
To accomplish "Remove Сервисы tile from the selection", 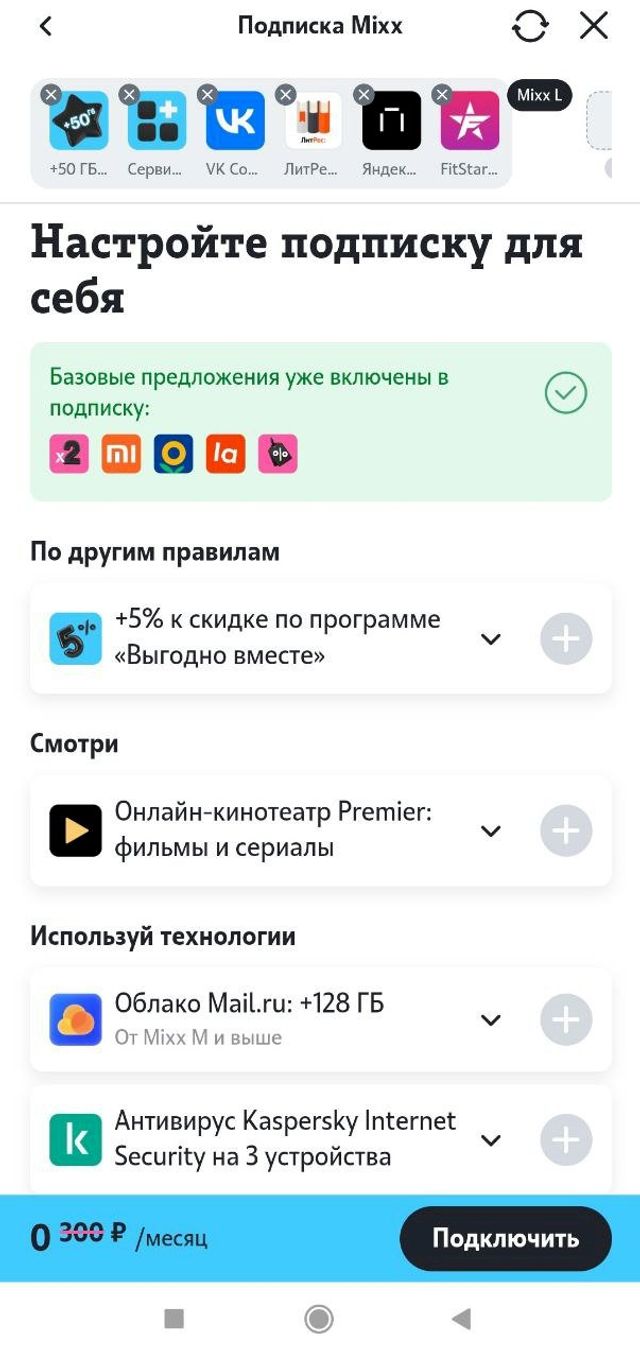I will coord(129,95).
